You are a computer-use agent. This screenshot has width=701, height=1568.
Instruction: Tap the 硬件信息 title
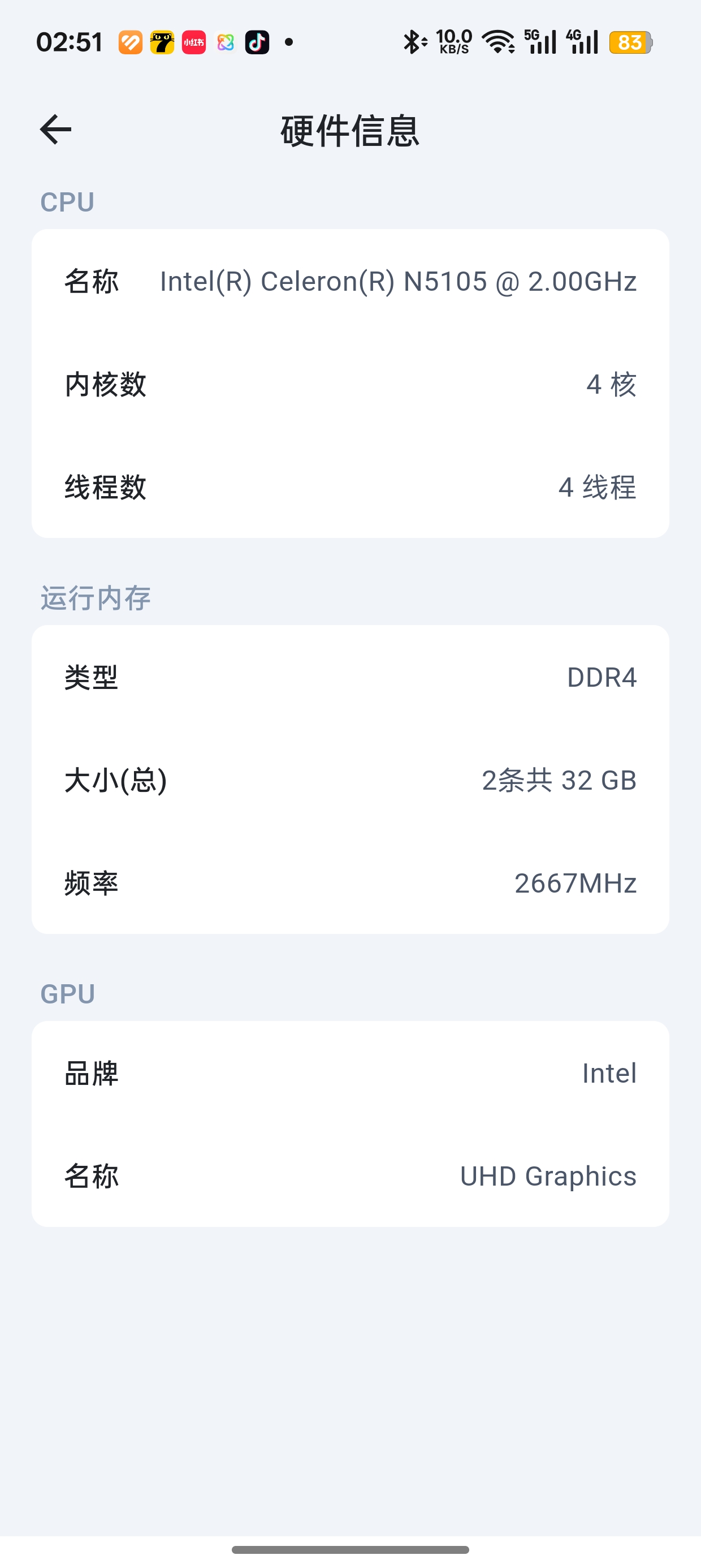(350, 131)
